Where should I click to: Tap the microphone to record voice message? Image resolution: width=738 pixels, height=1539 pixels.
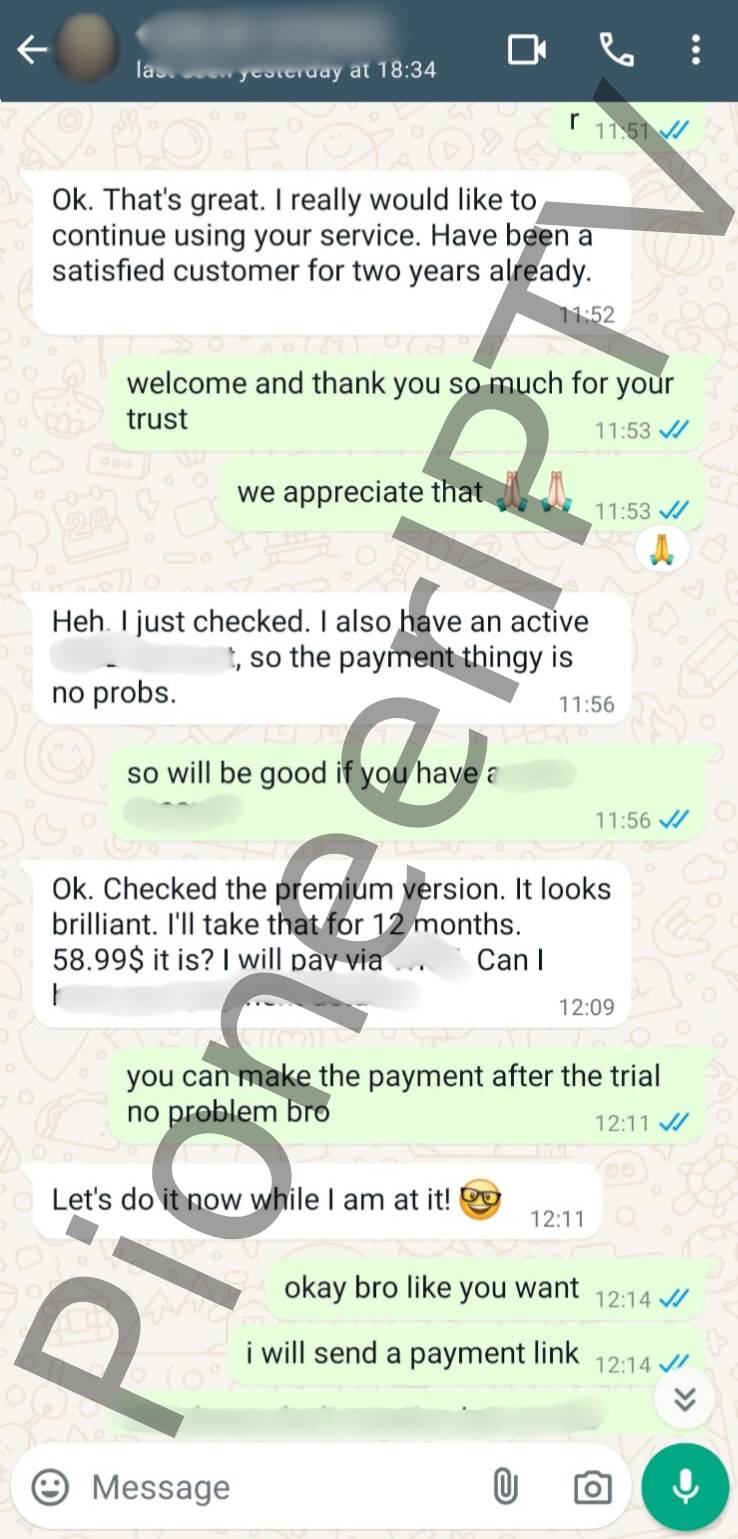(x=683, y=1487)
